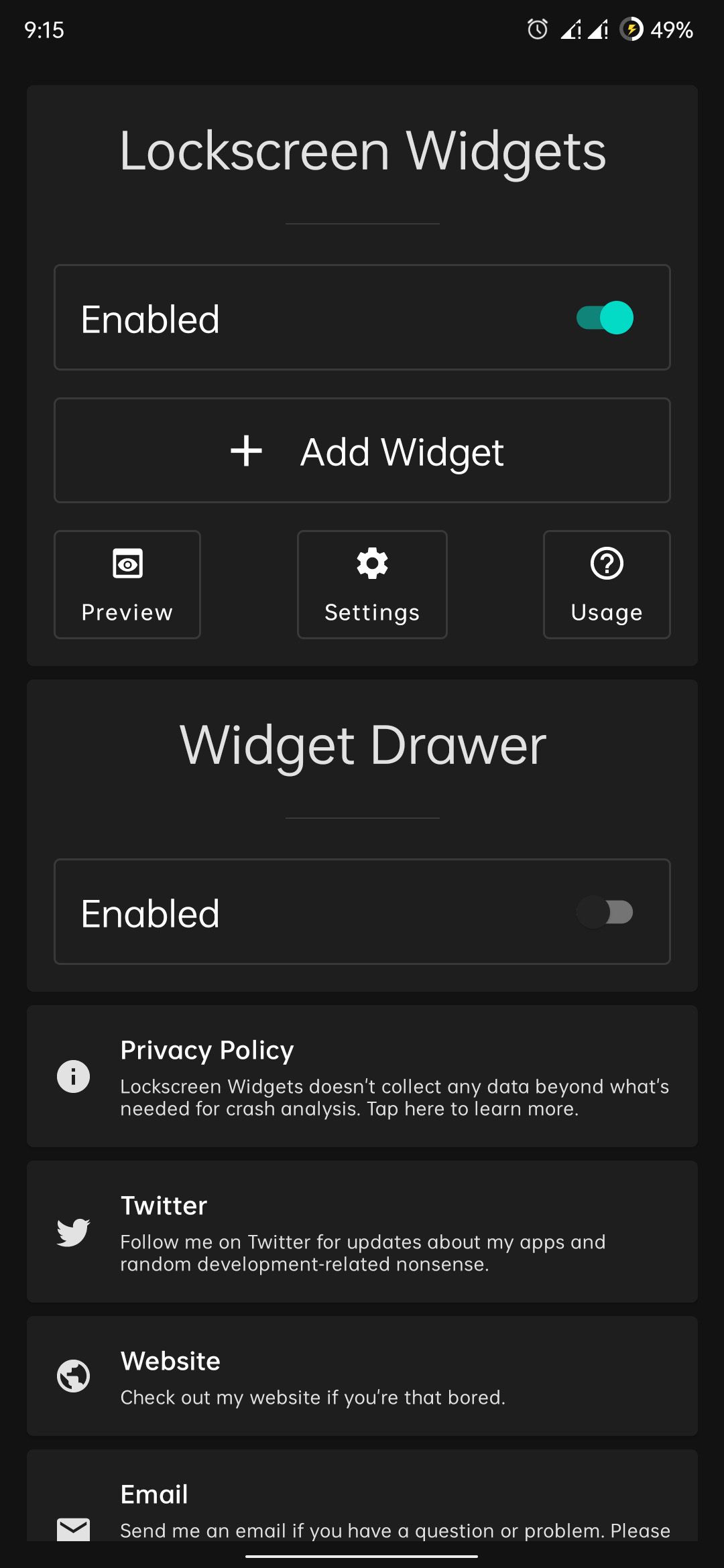Image resolution: width=724 pixels, height=1568 pixels.
Task: Tap the Usage question mark icon
Action: pyautogui.click(x=605, y=564)
